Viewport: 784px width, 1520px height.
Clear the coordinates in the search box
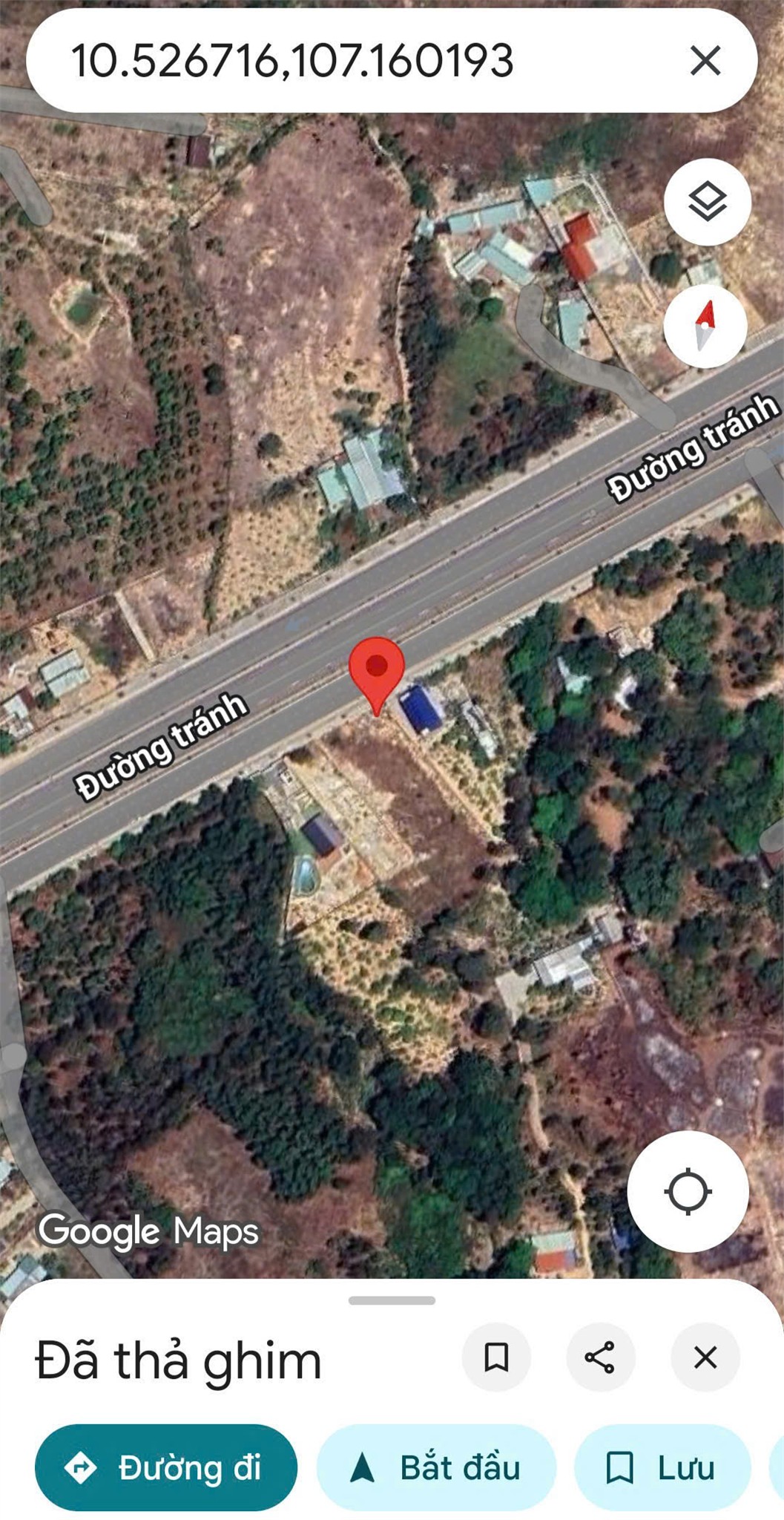705,60
